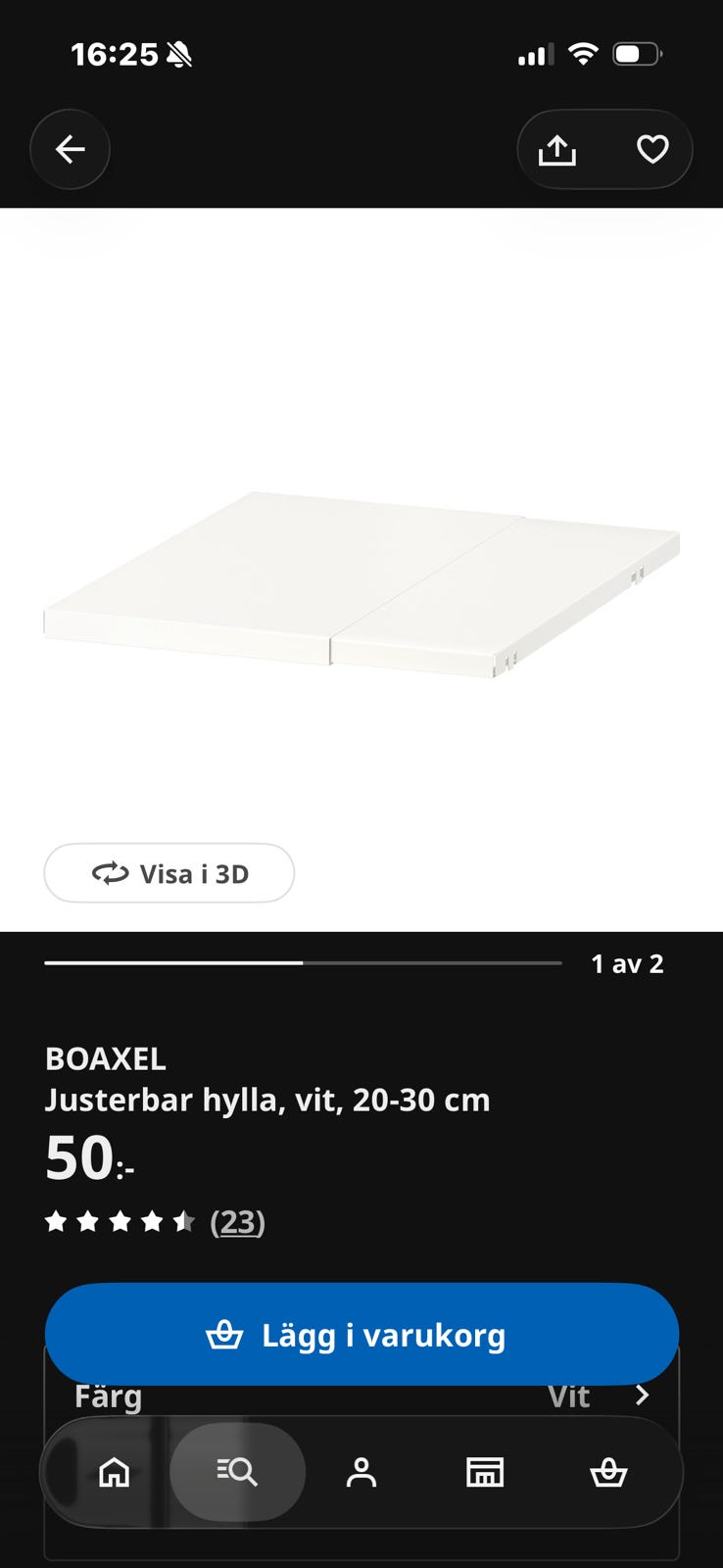Tap Lägg i varukorg to add to cart
Screen dimensions: 723x1568
point(361,1334)
